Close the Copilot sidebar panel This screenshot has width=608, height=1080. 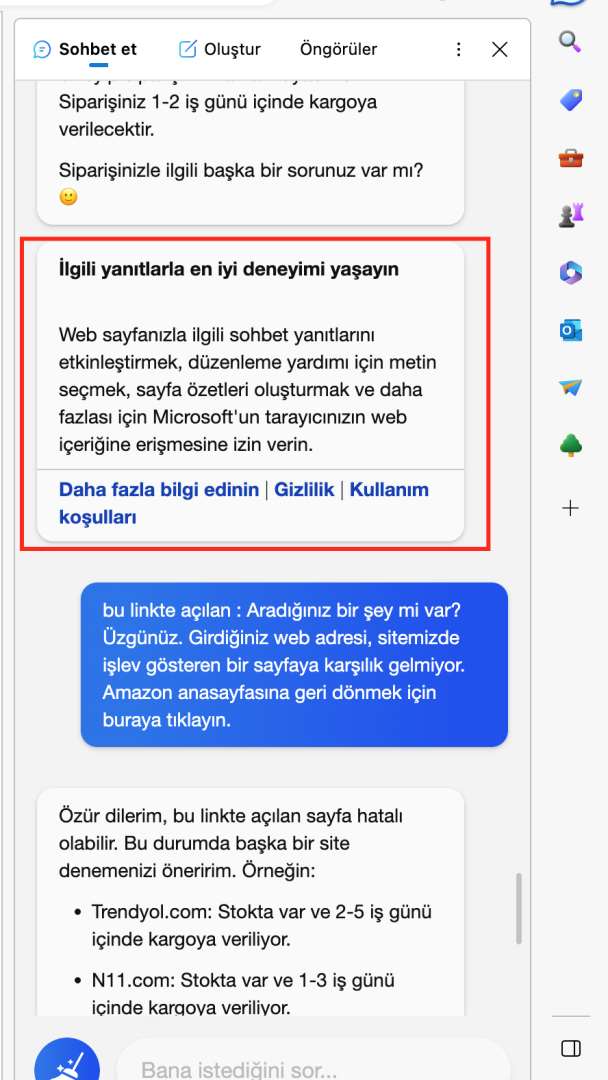pos(500,49)
